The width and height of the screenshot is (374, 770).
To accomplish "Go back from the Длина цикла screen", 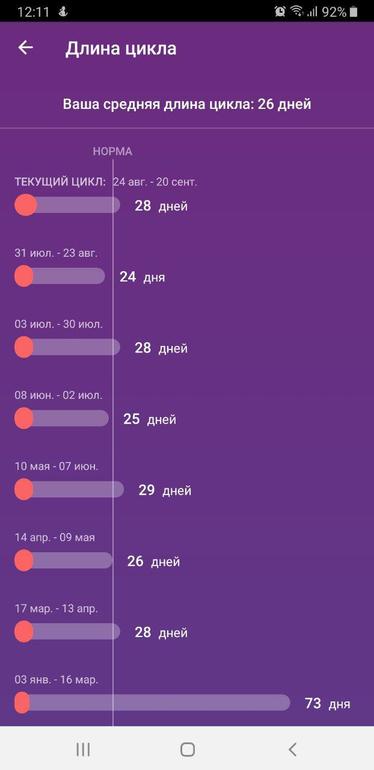I will [26, 48].
